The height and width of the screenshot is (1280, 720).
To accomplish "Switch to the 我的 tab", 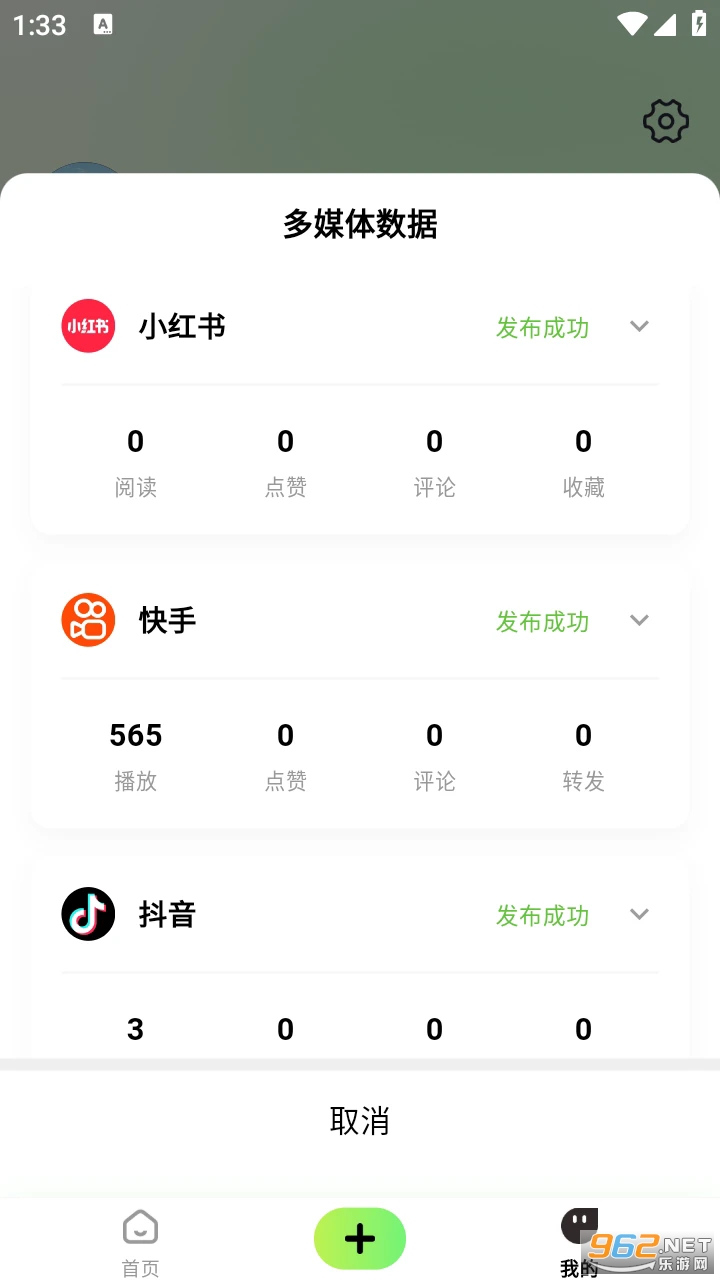I will 579,1240.
